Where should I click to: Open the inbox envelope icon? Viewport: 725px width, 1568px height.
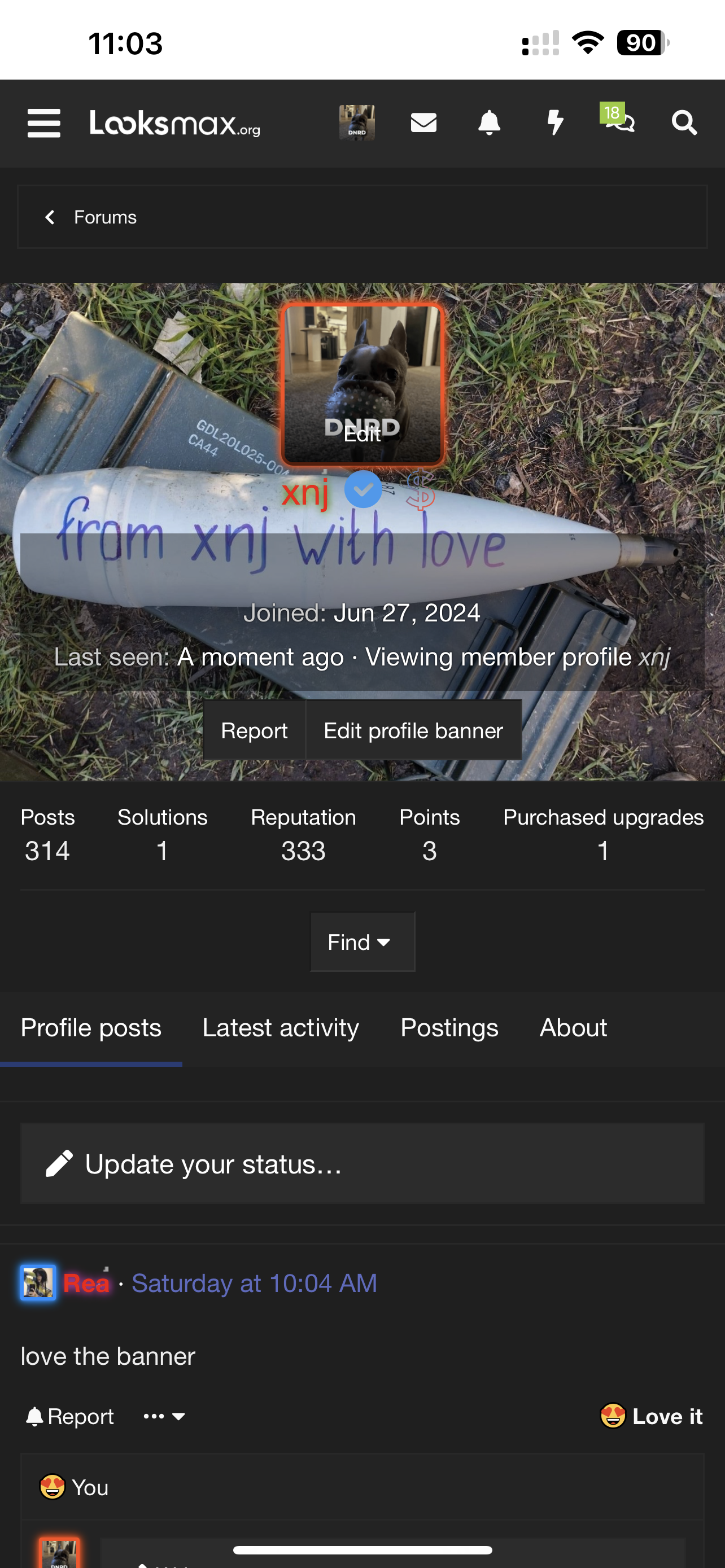(423, 123)
